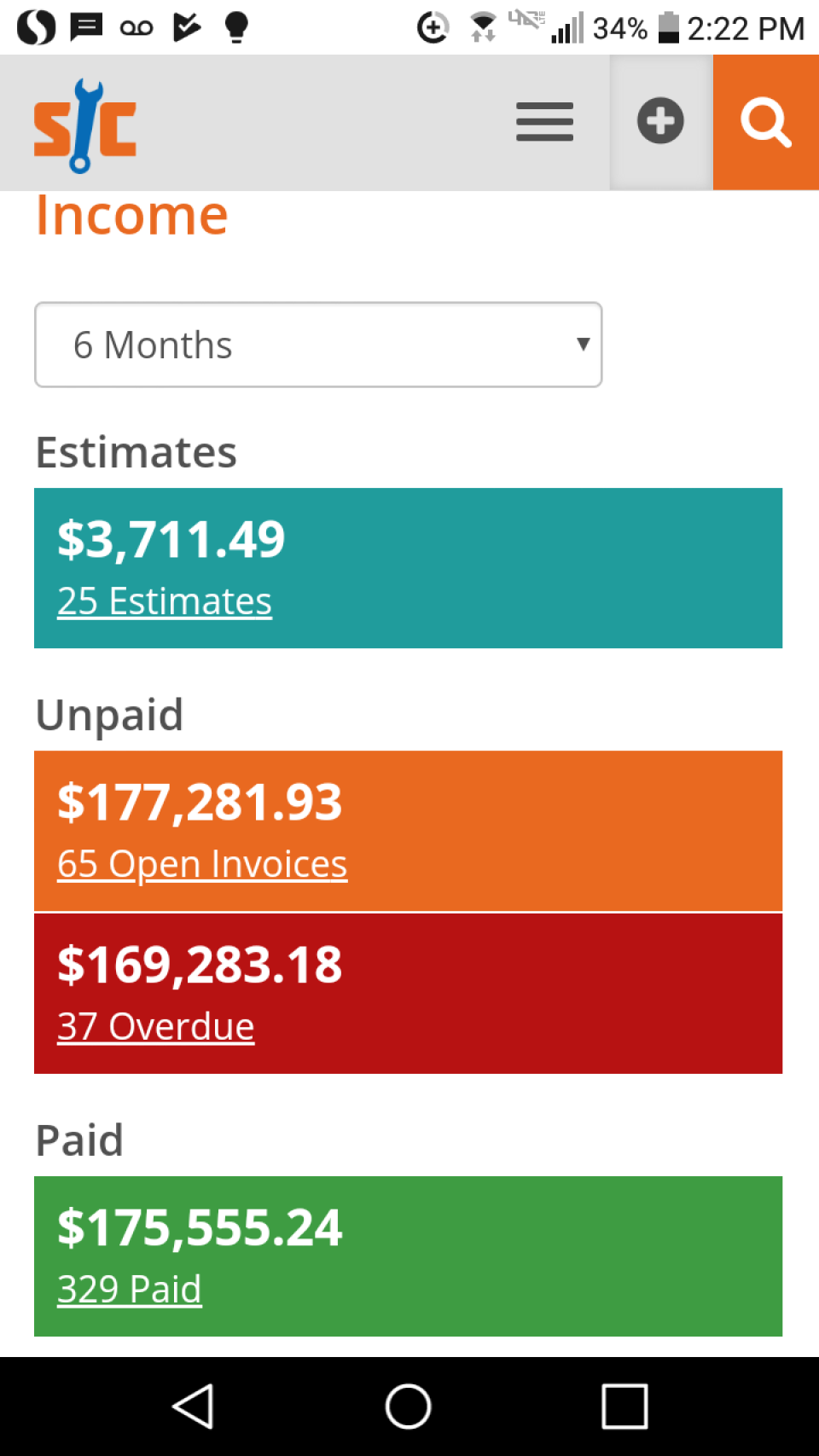The height and width of the screenshot is (1456, 819).
Task: Open recent apps from navigation bar
Action: (624, 1406)
